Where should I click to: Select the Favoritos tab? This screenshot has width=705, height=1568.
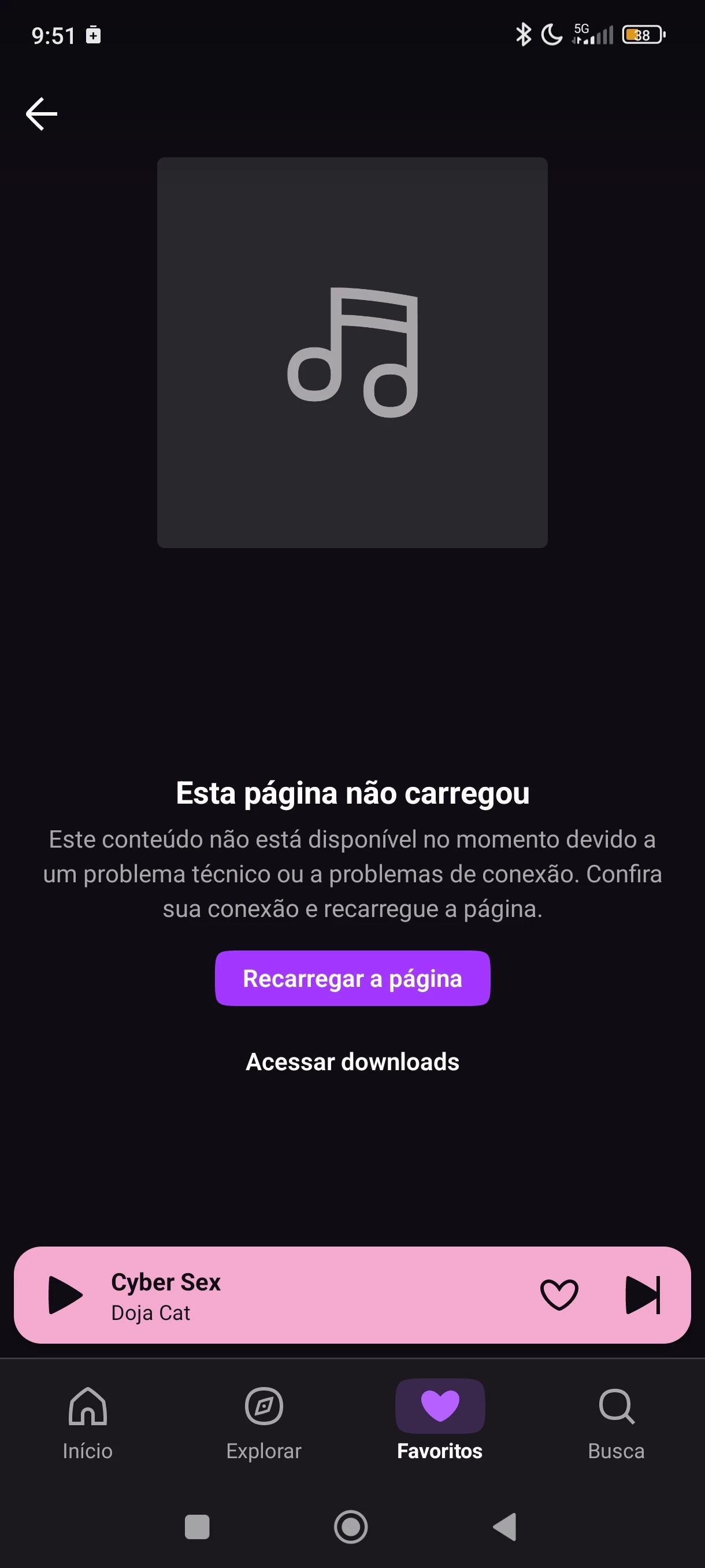point(440,1422)
